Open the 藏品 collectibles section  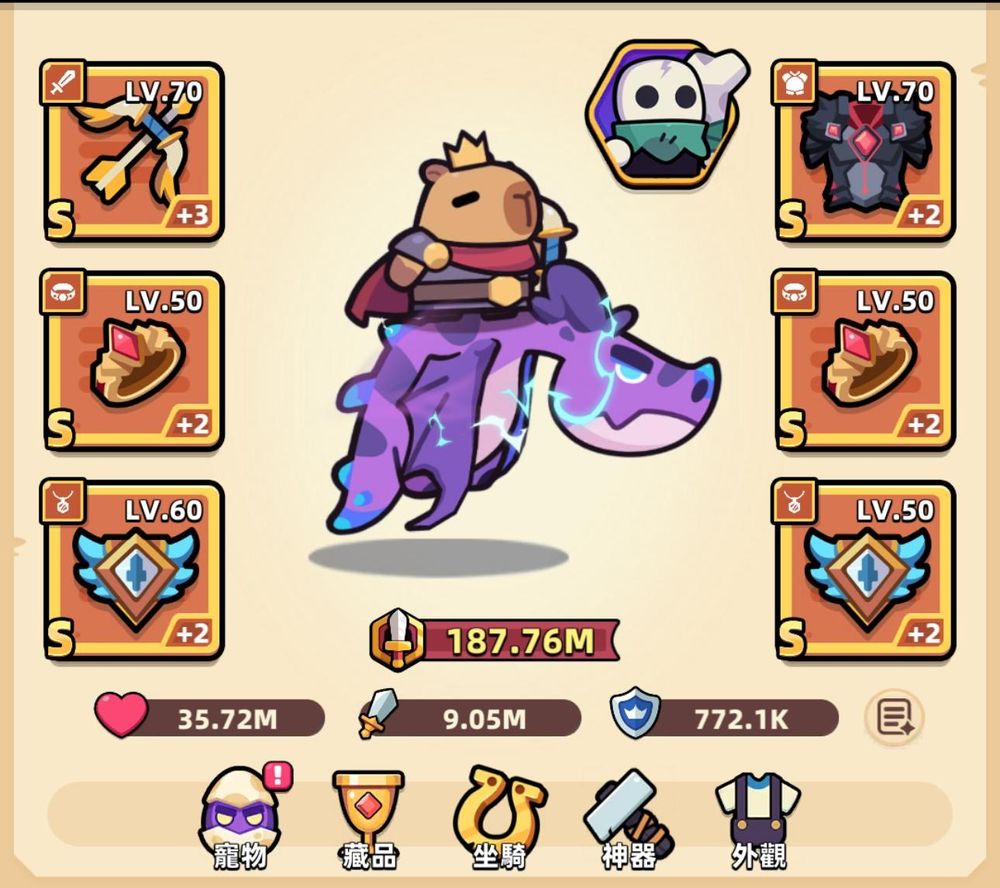click(369, 815)
